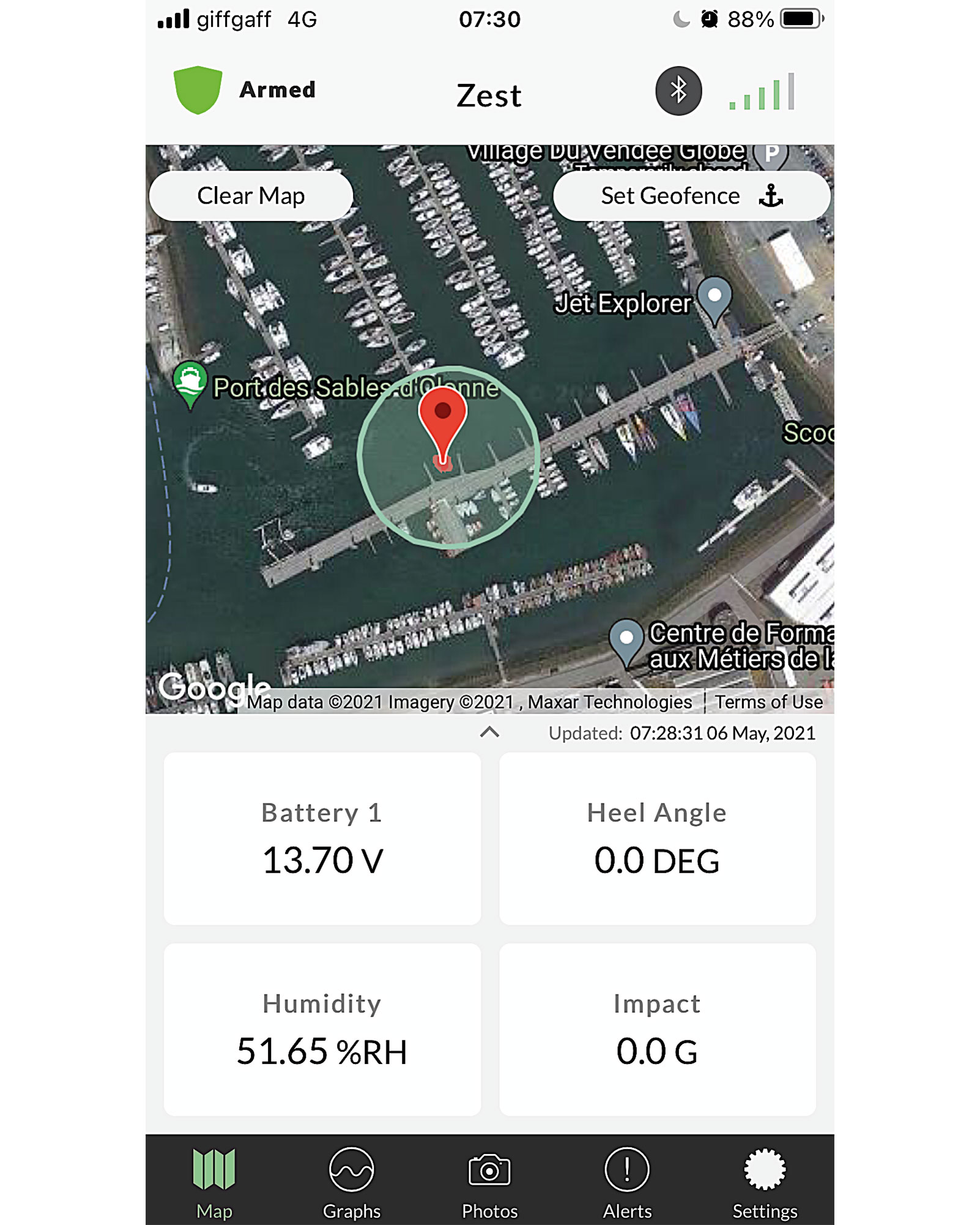Viewport: 980px width, 1225px height.
Task: Open Settings using the gear icon
Action: 764,1169
